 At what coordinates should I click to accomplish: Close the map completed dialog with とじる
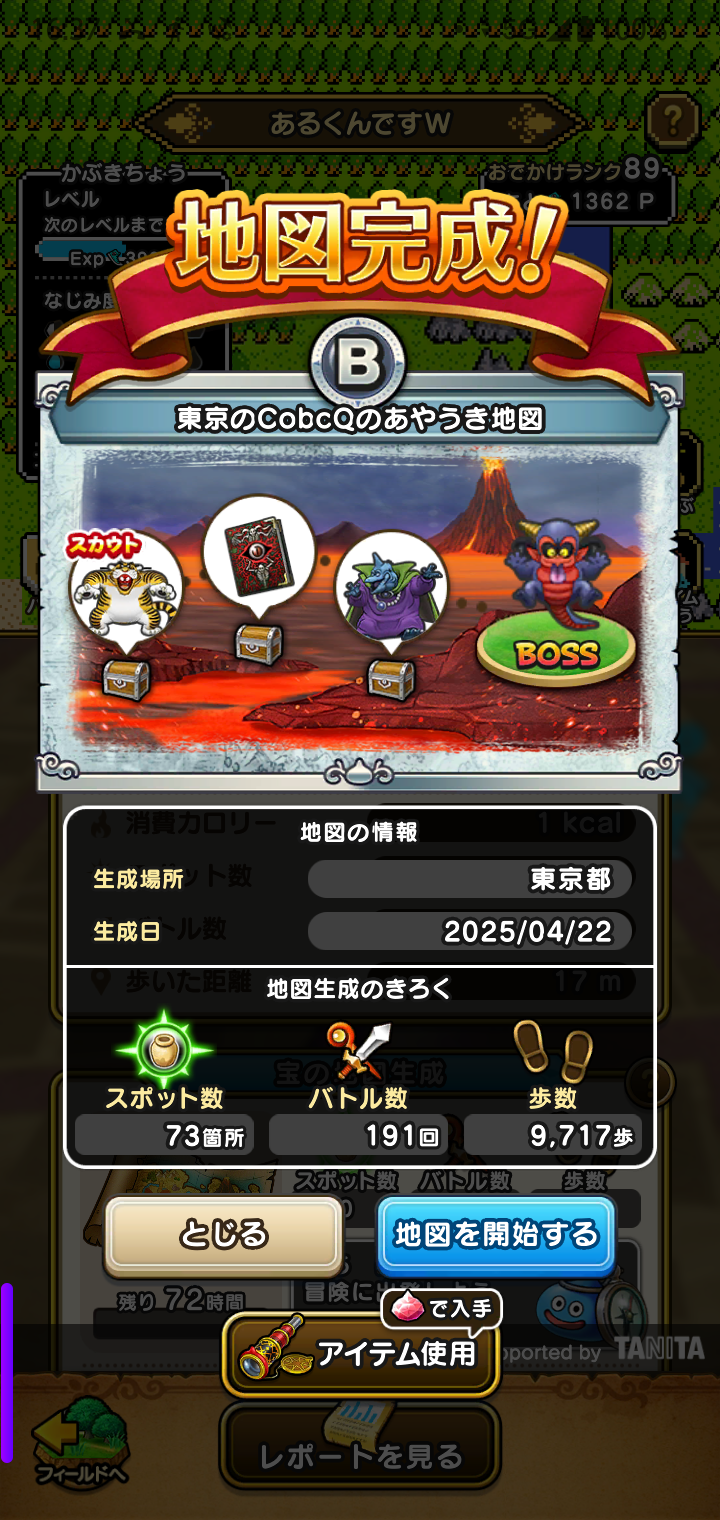point(224,1234)
